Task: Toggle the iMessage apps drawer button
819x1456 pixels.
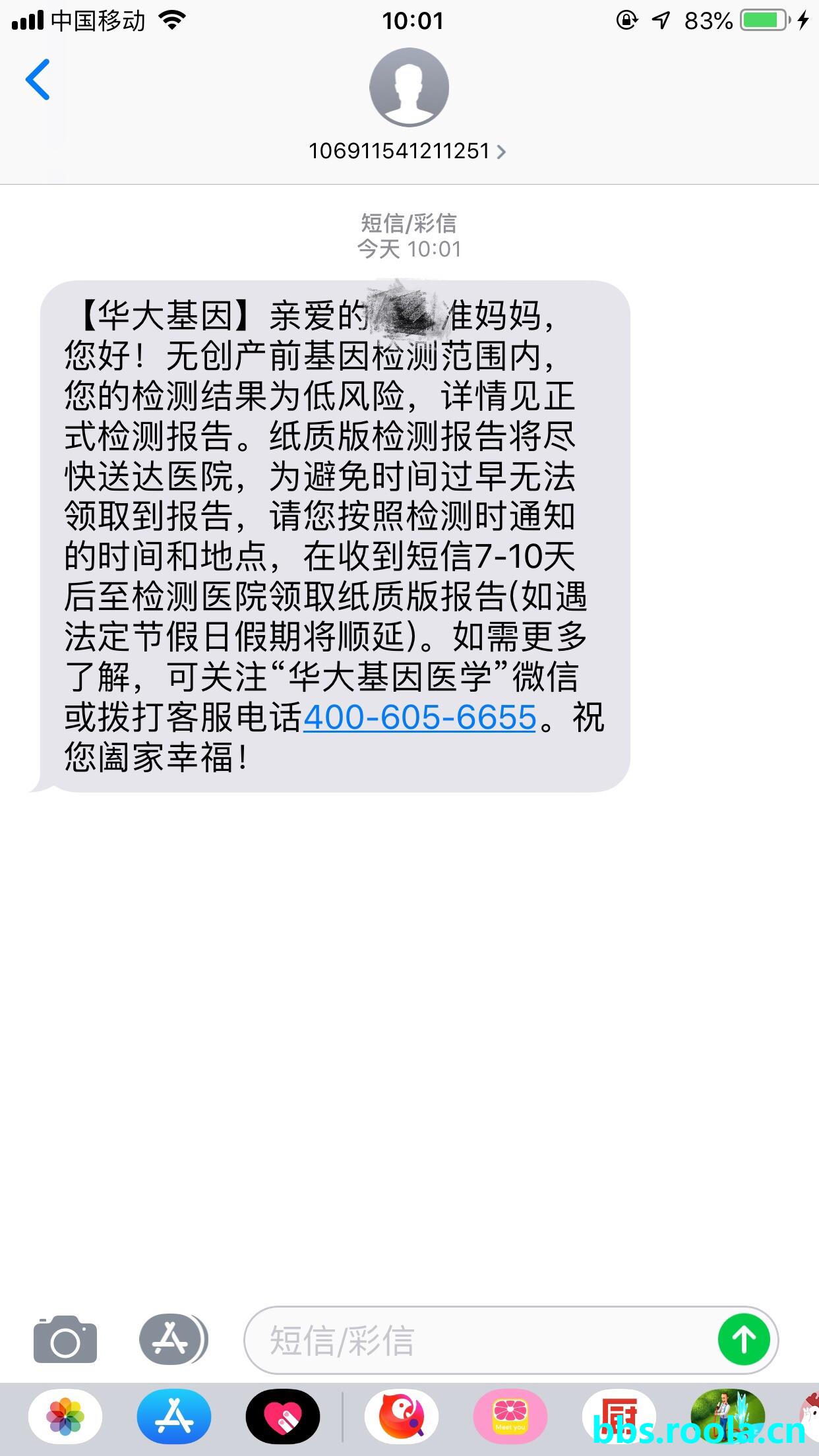Action: point(173,1340)
